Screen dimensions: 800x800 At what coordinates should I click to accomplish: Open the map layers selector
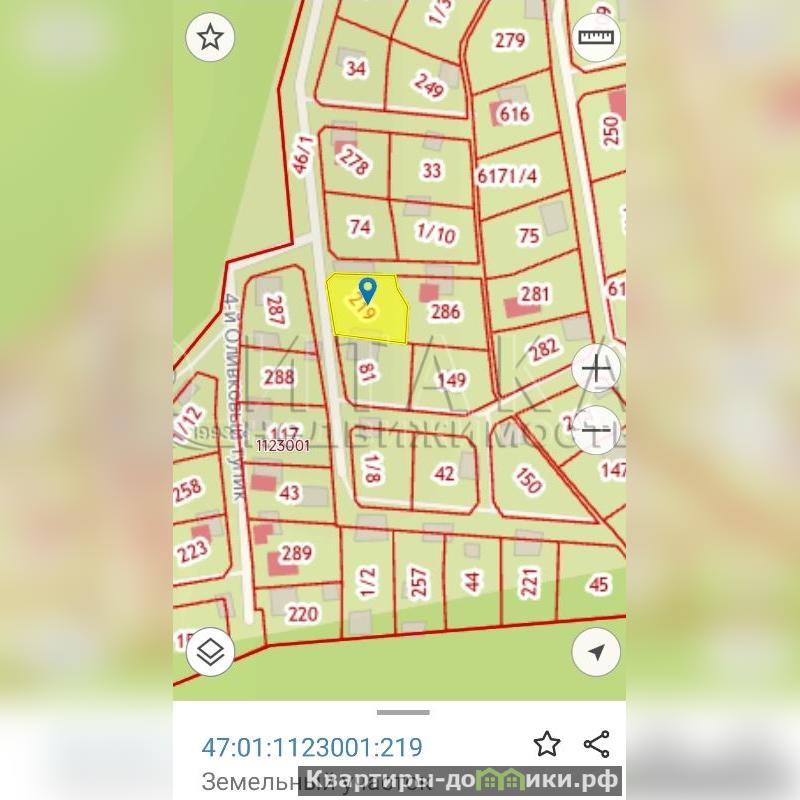(x=210, y=652)
